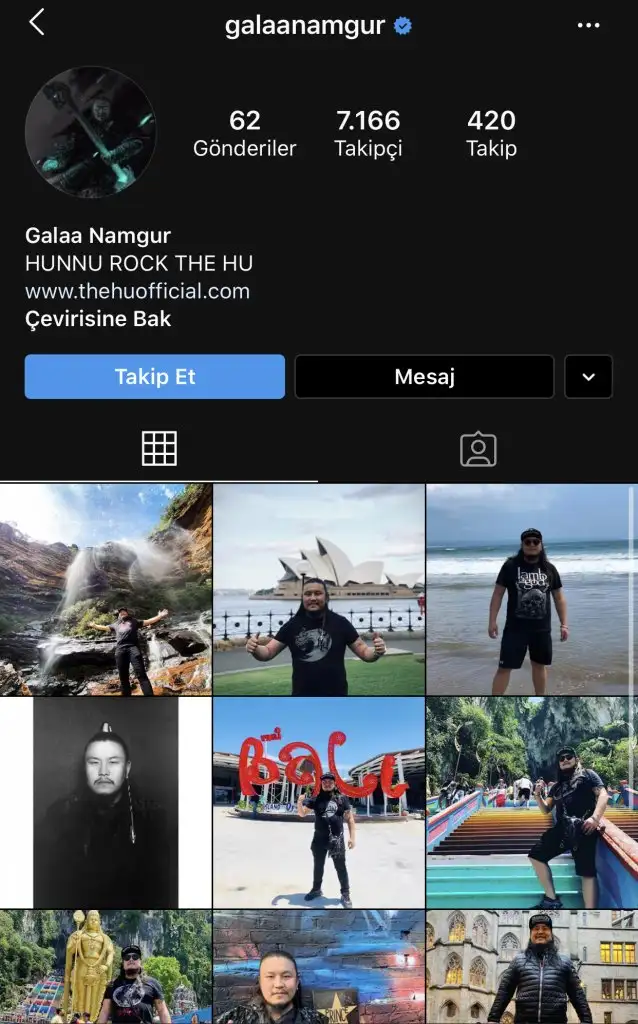Expand suggested accounts chevron dropdown
This screenshot has width=638, height=1024.
coord(589,377)
